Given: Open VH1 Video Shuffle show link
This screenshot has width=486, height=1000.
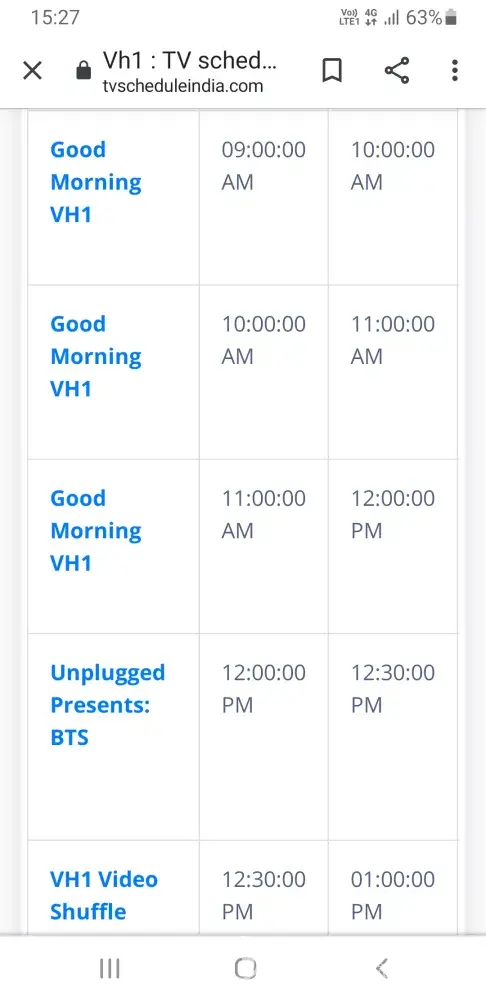Looking at the screenshot, I should pos(103,895).
